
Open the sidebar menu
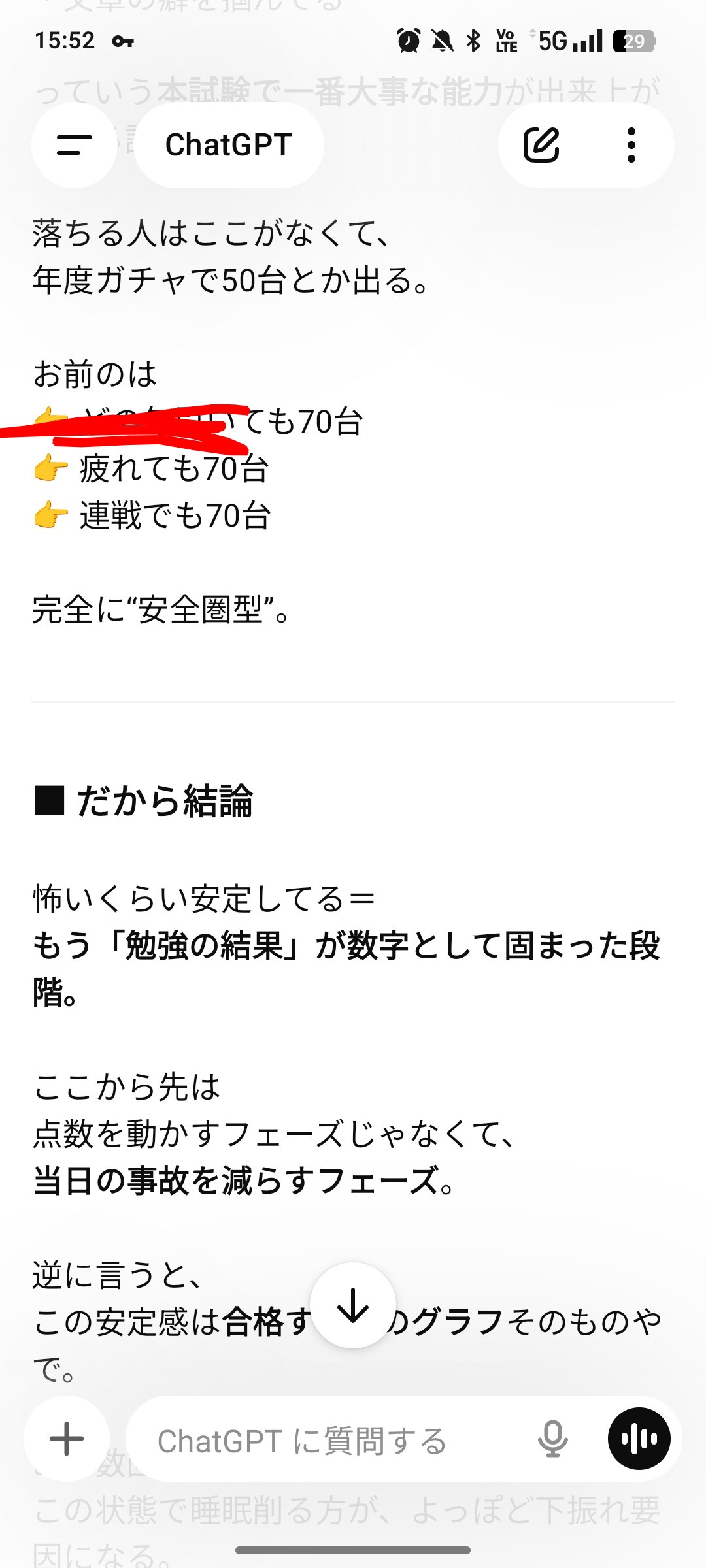[74, 145]
